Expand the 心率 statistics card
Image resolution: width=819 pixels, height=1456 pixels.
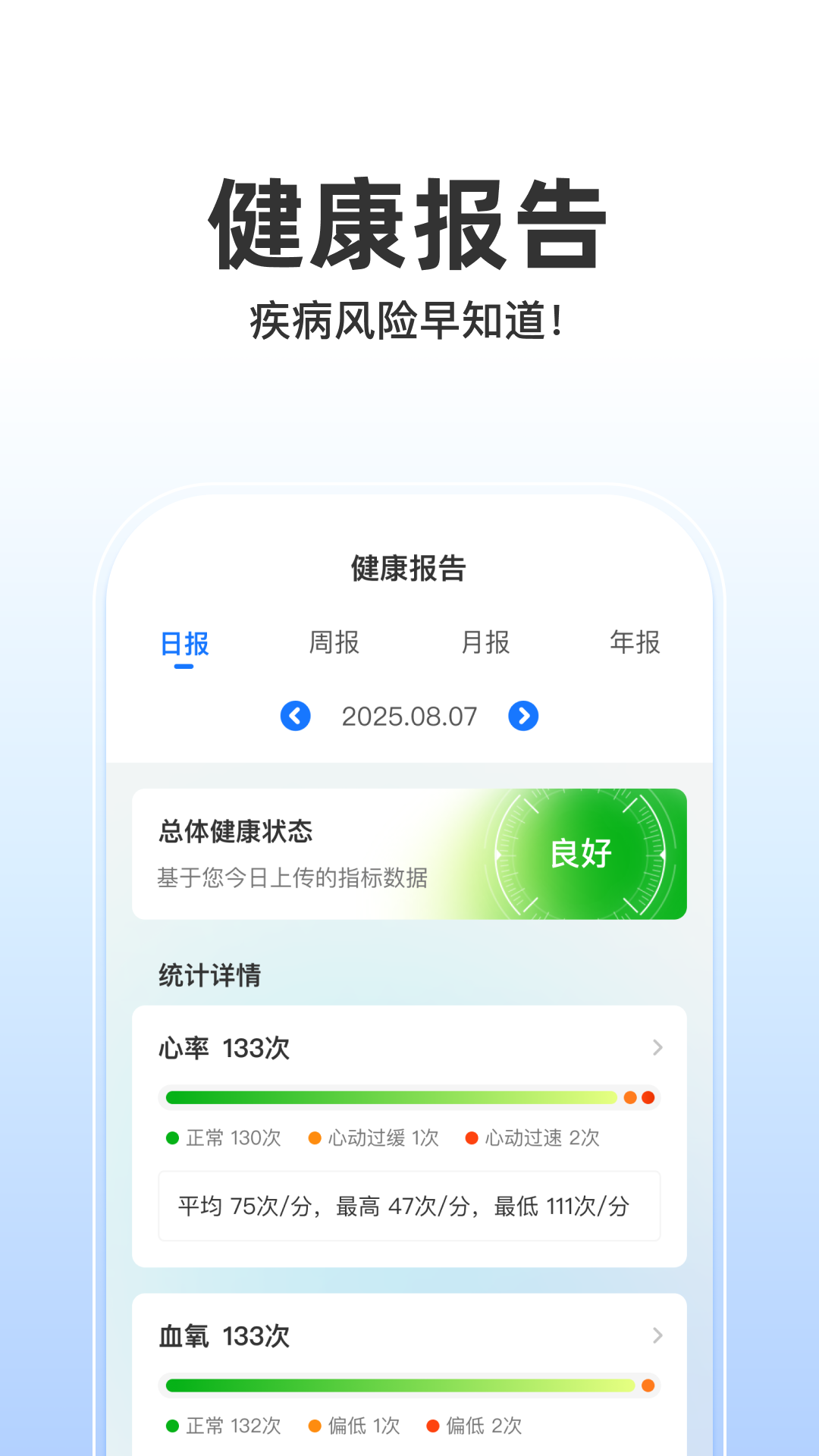pos(221,1047)
